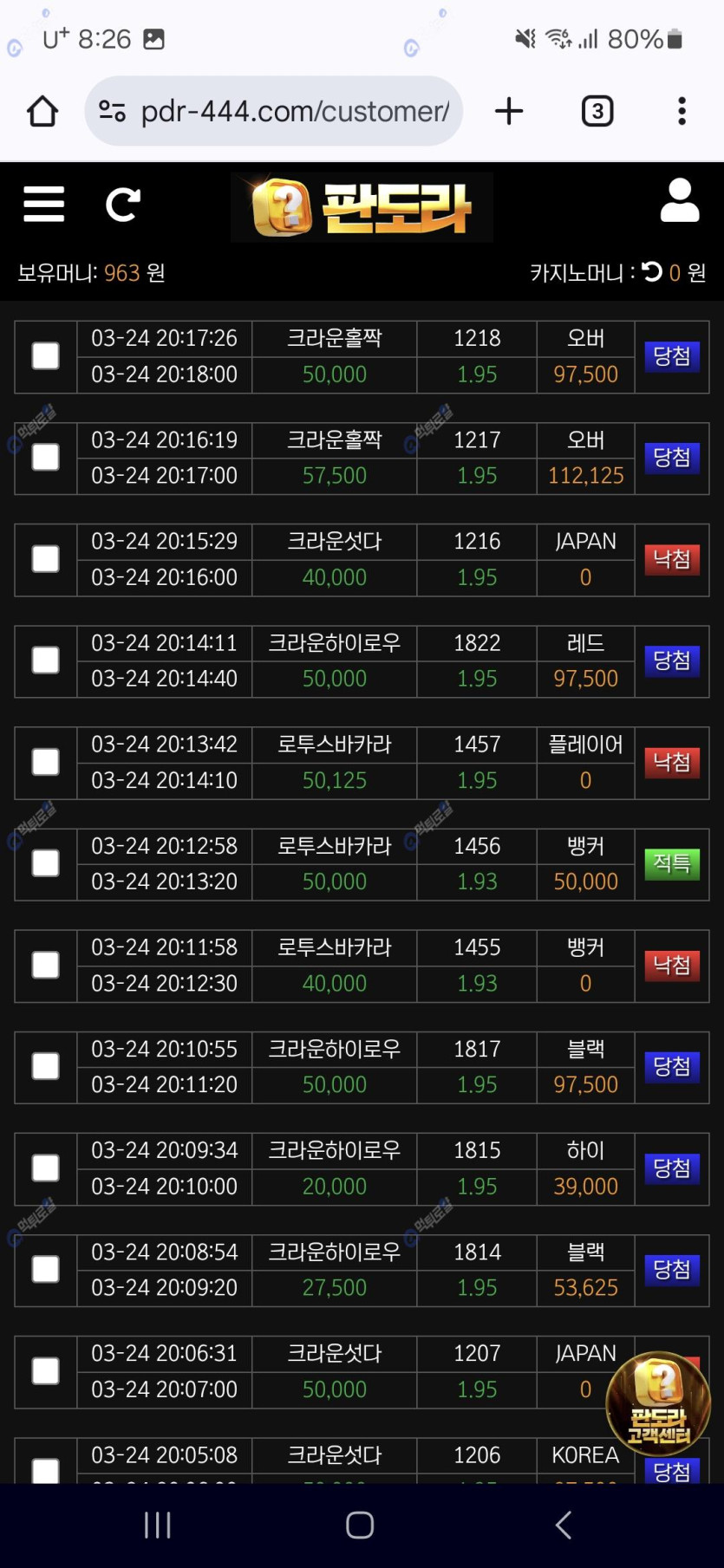
Task: Edit the pdr-444.com address bar
Action: click(x=293, y=112)
